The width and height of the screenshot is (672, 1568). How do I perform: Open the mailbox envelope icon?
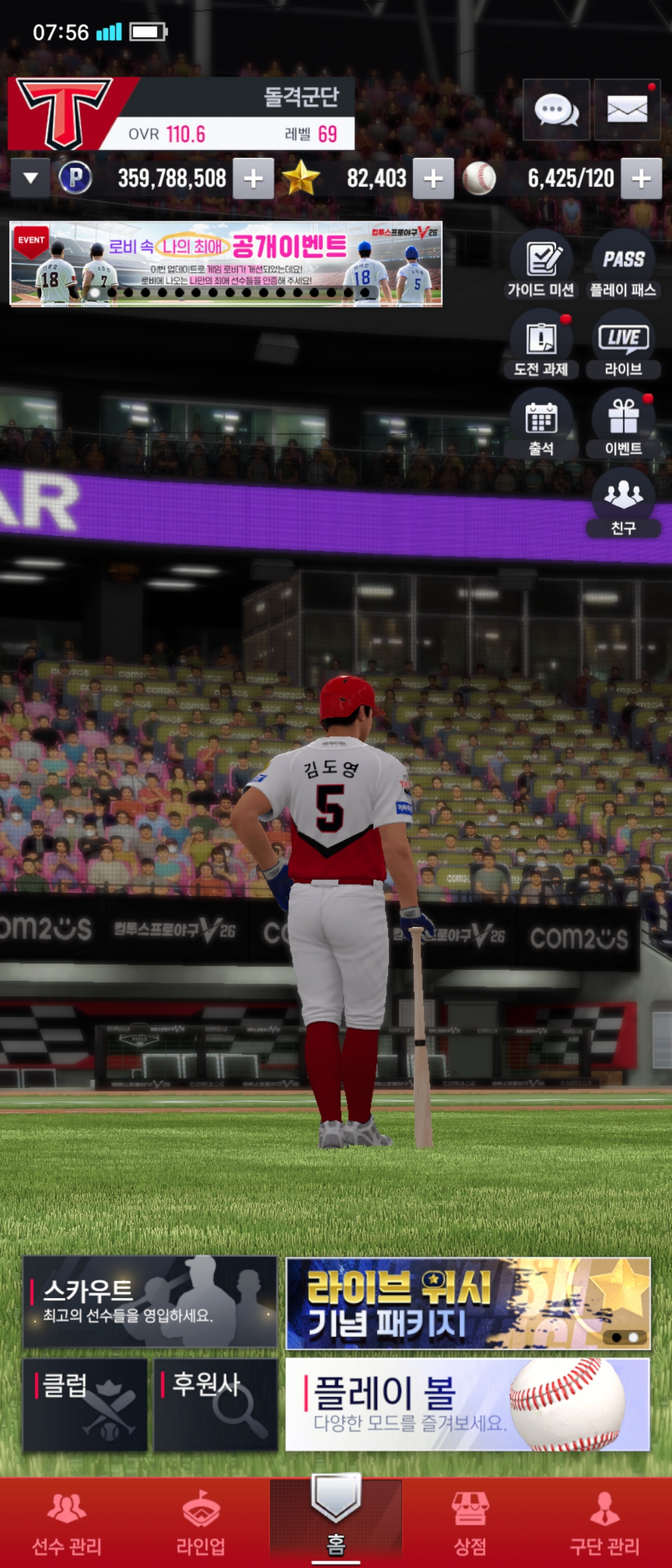click(x=627, y=110)
